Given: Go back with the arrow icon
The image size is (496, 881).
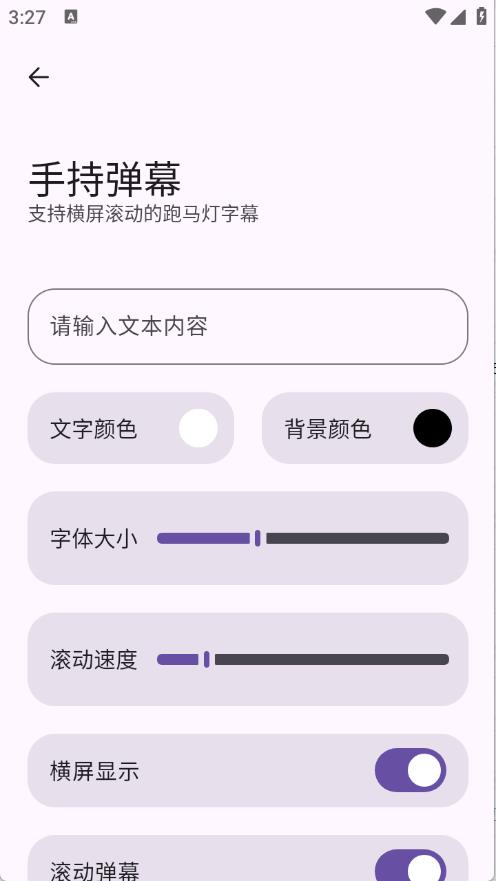Looking at the screenshot, I should (x=39, y=77).
